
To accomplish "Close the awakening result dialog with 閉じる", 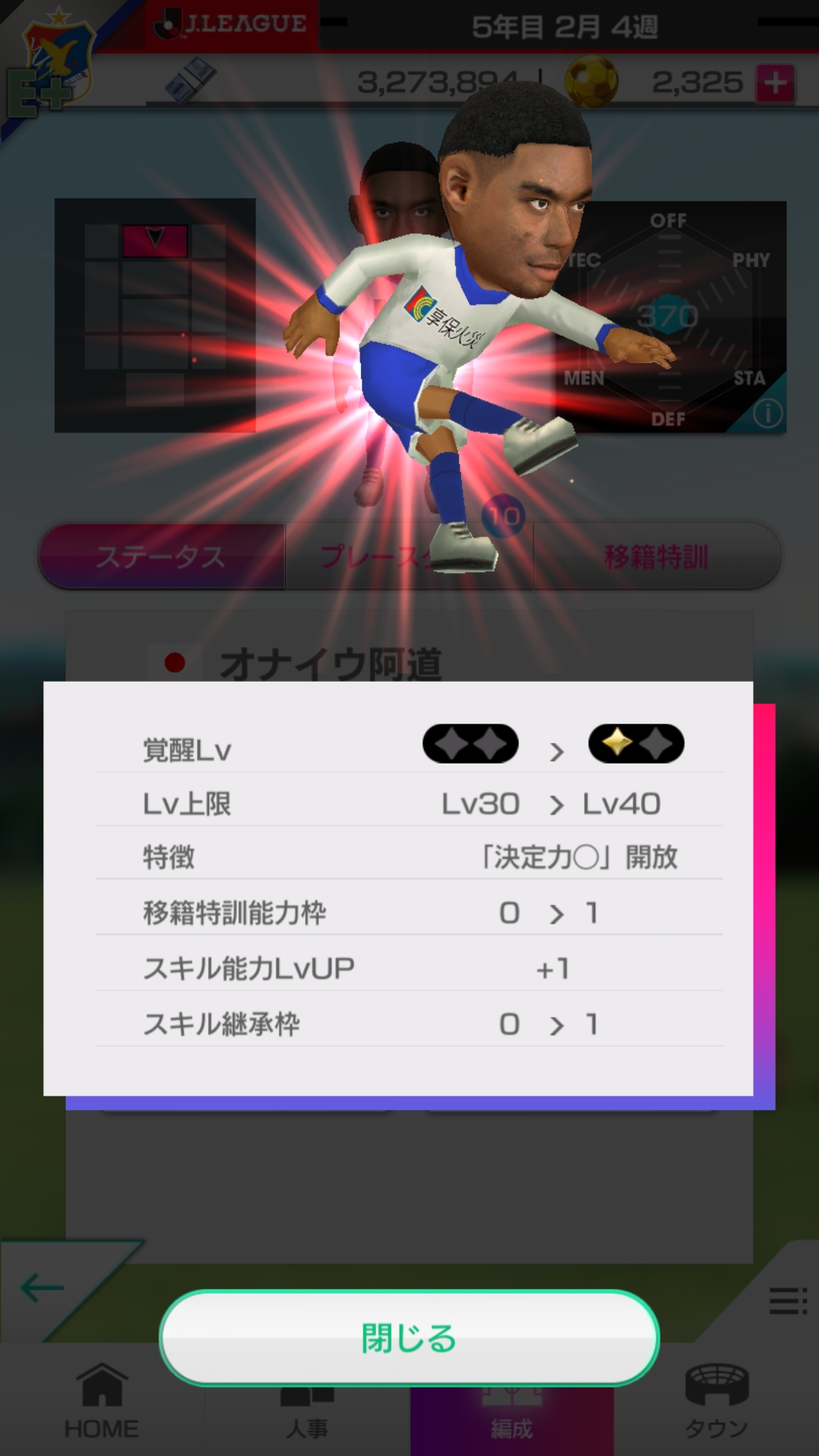I will (409, 1338).
